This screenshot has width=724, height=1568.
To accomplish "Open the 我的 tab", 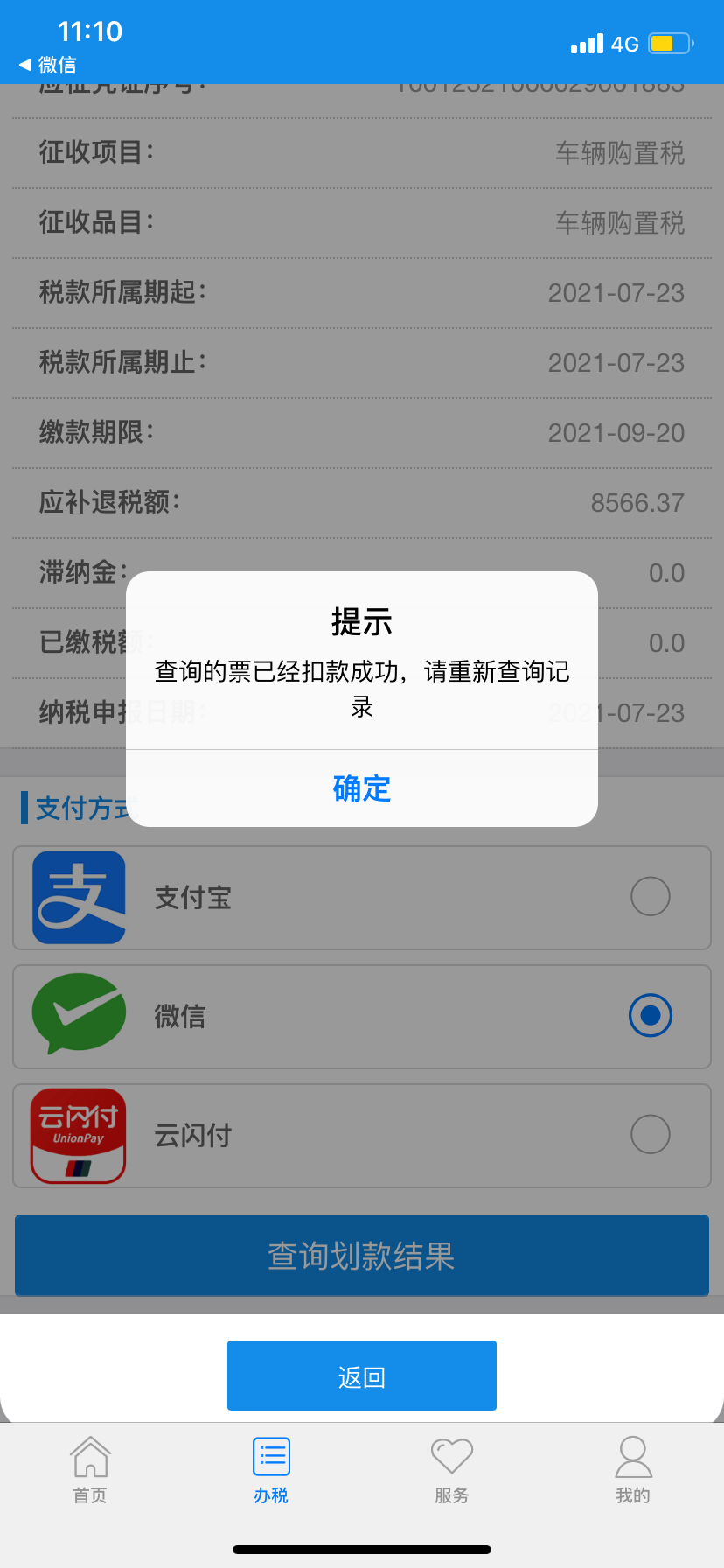I will click(633, 1470).
